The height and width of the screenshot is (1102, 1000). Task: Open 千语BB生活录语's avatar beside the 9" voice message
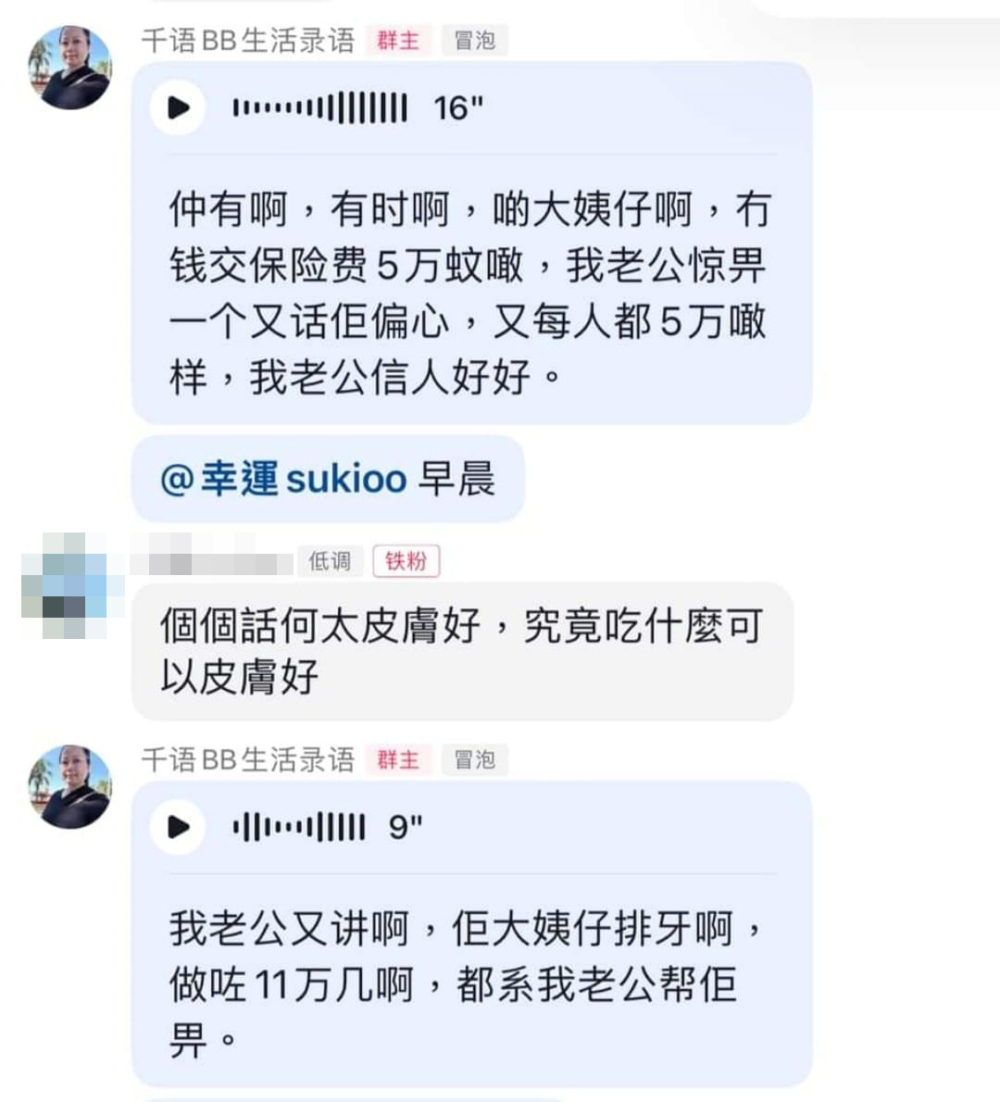click(x=70, y=787)
